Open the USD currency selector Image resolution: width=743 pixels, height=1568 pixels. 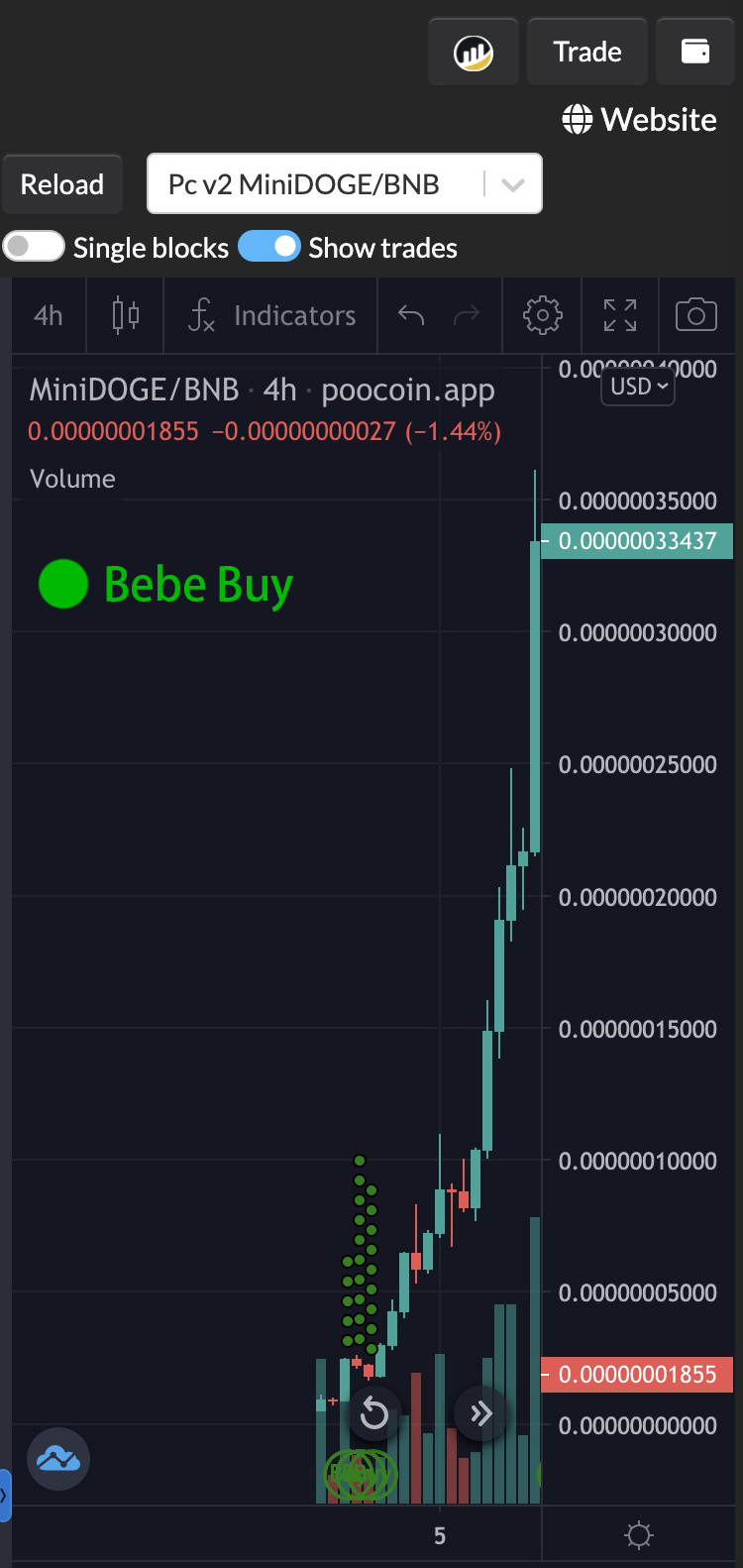click(638, 387)
